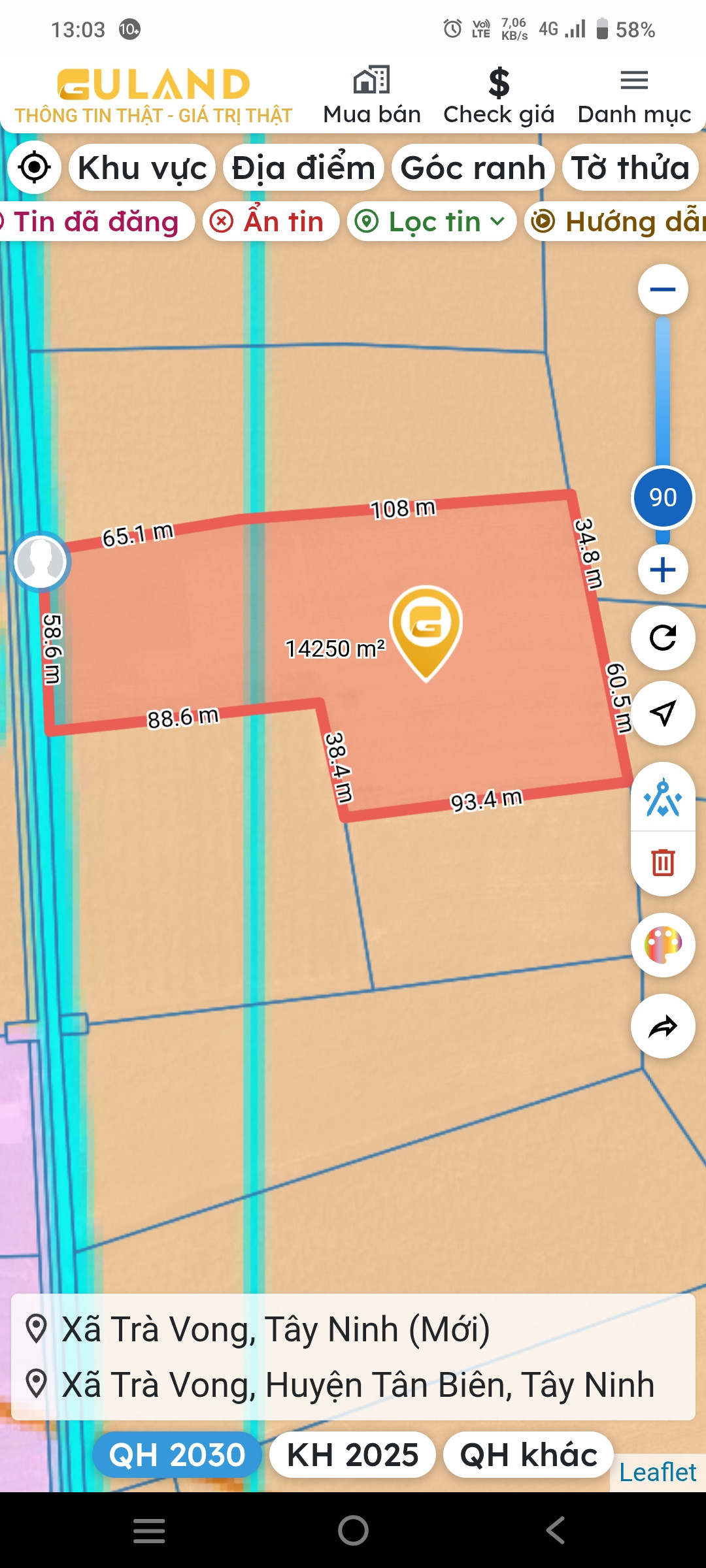The image size is (706, 1568).
Task: Center map on my location
Action: [x=35, y=168]
